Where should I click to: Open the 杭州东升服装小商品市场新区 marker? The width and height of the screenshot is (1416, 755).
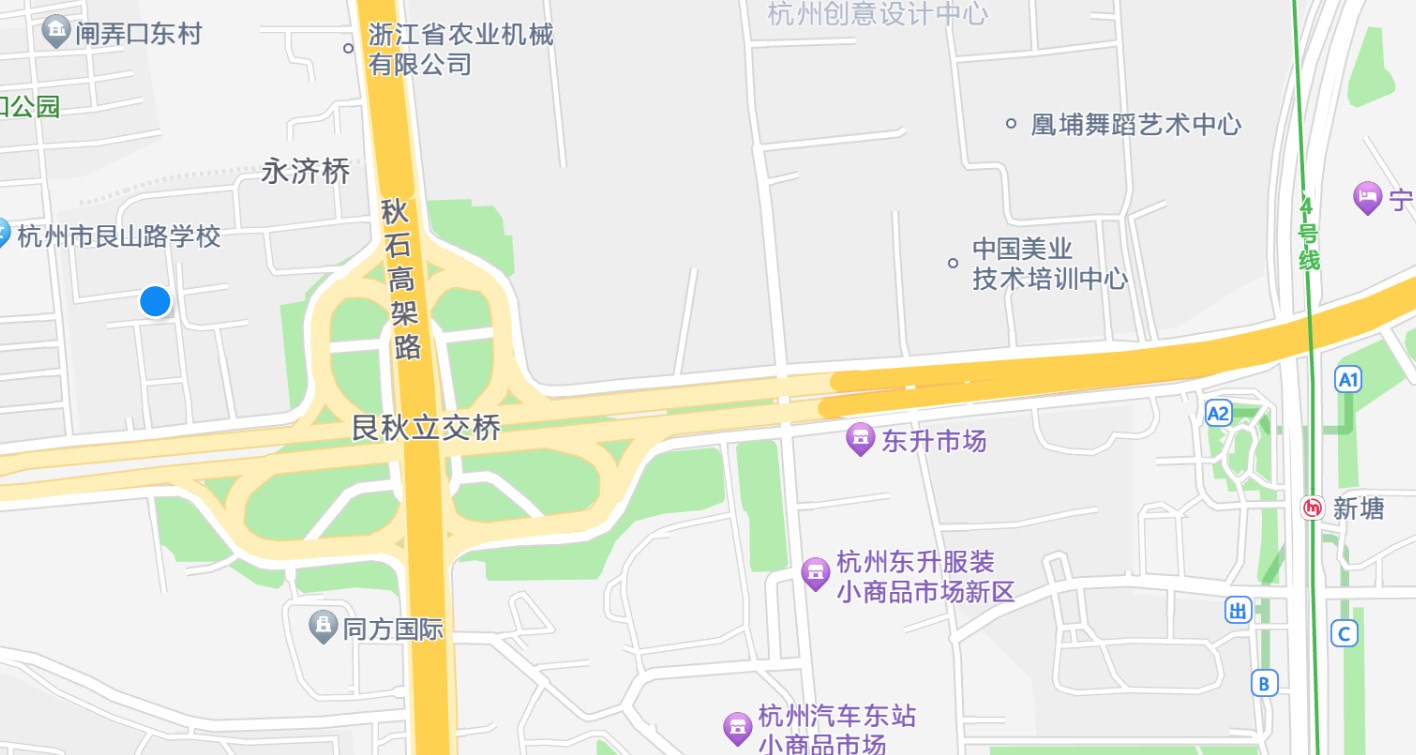coord(816,573)
